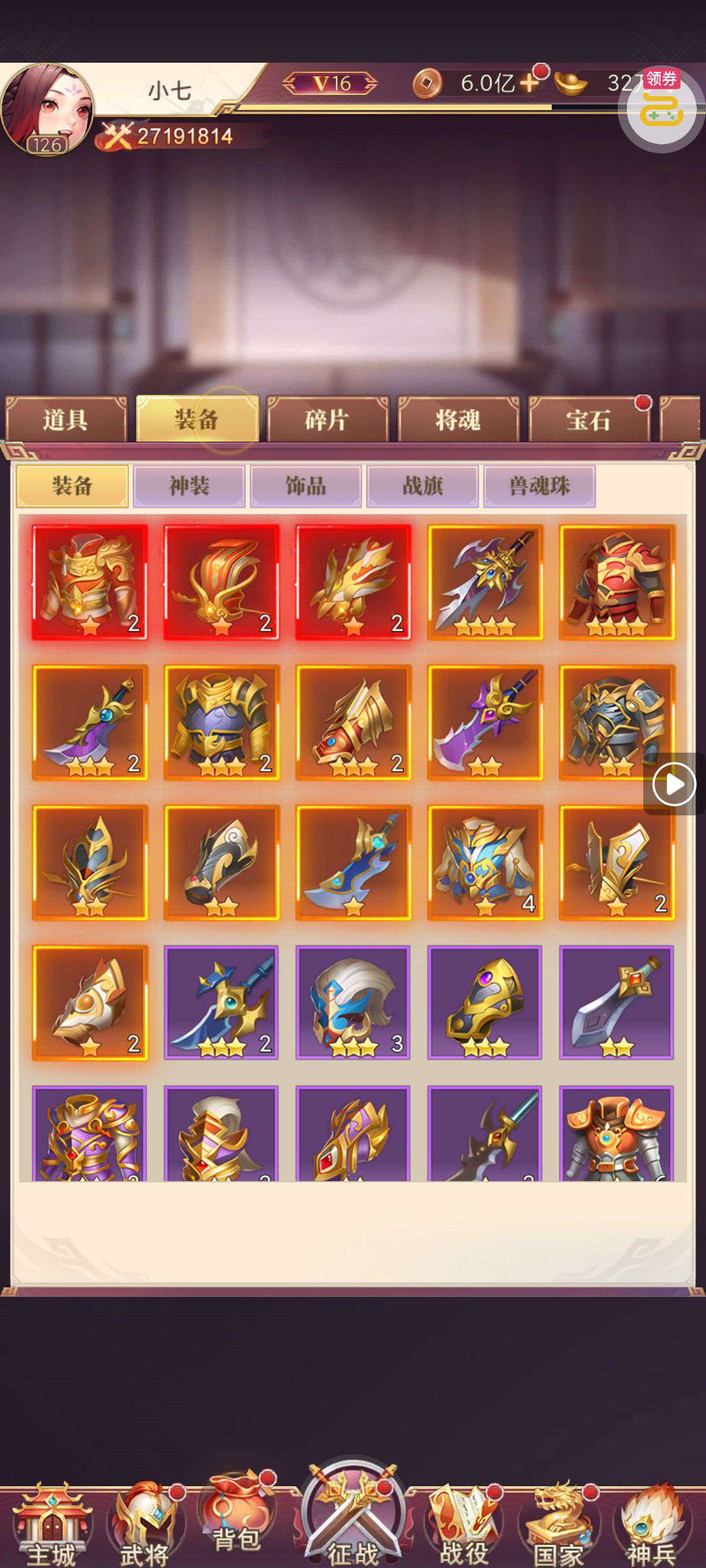
Task: Open 征战 crossed-swords button
Action: [x=353, y=1516]
